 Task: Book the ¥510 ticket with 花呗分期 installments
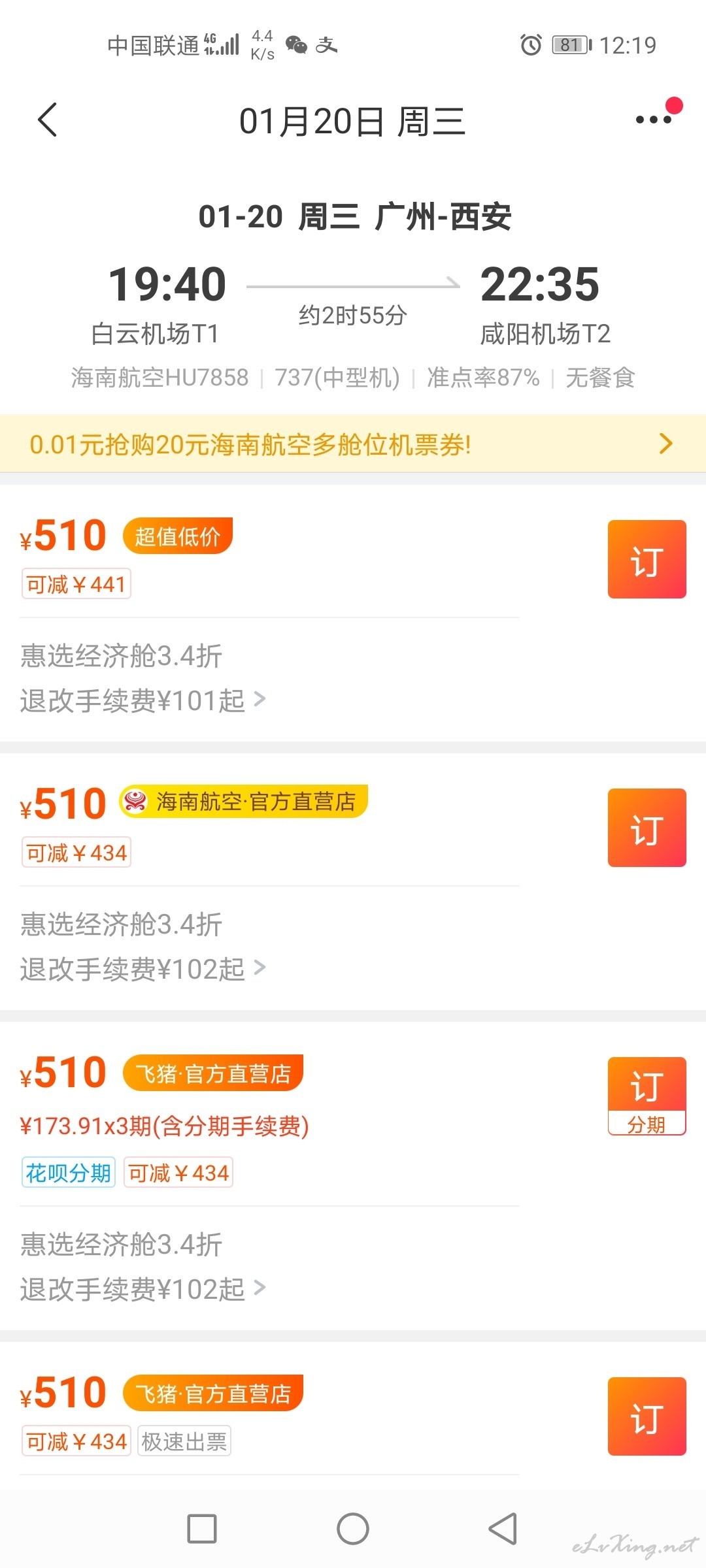pos(647,1096)
